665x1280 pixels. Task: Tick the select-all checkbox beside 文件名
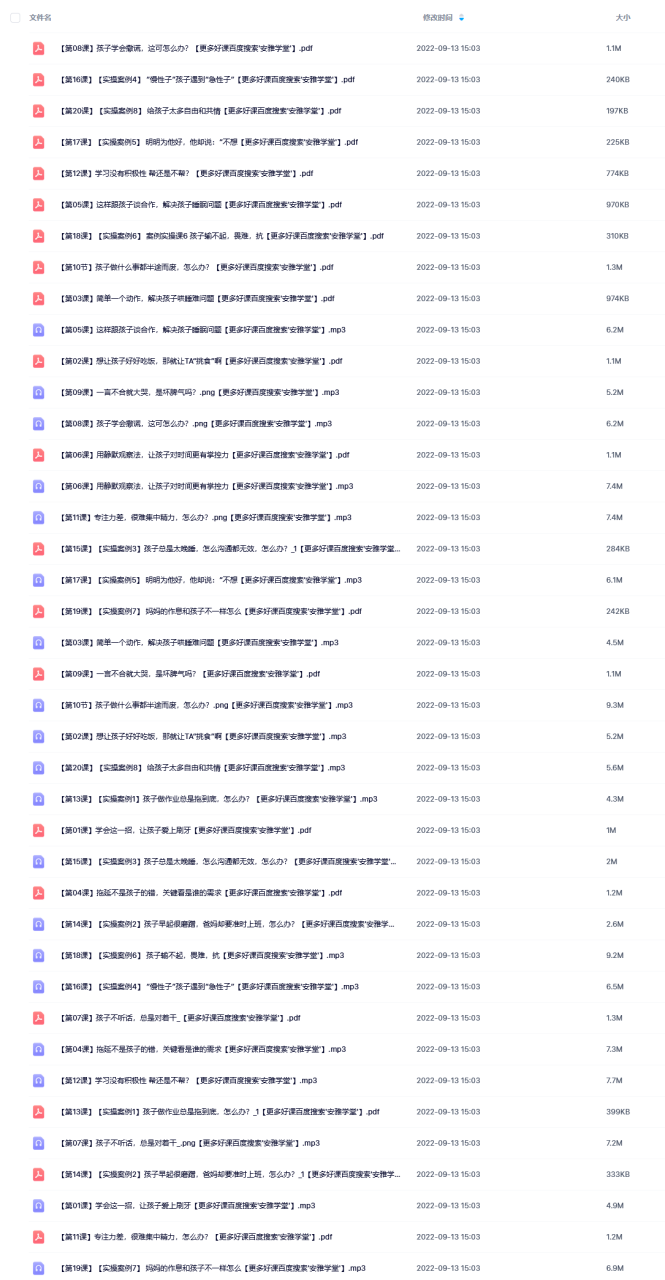click(x=15, y=17)
